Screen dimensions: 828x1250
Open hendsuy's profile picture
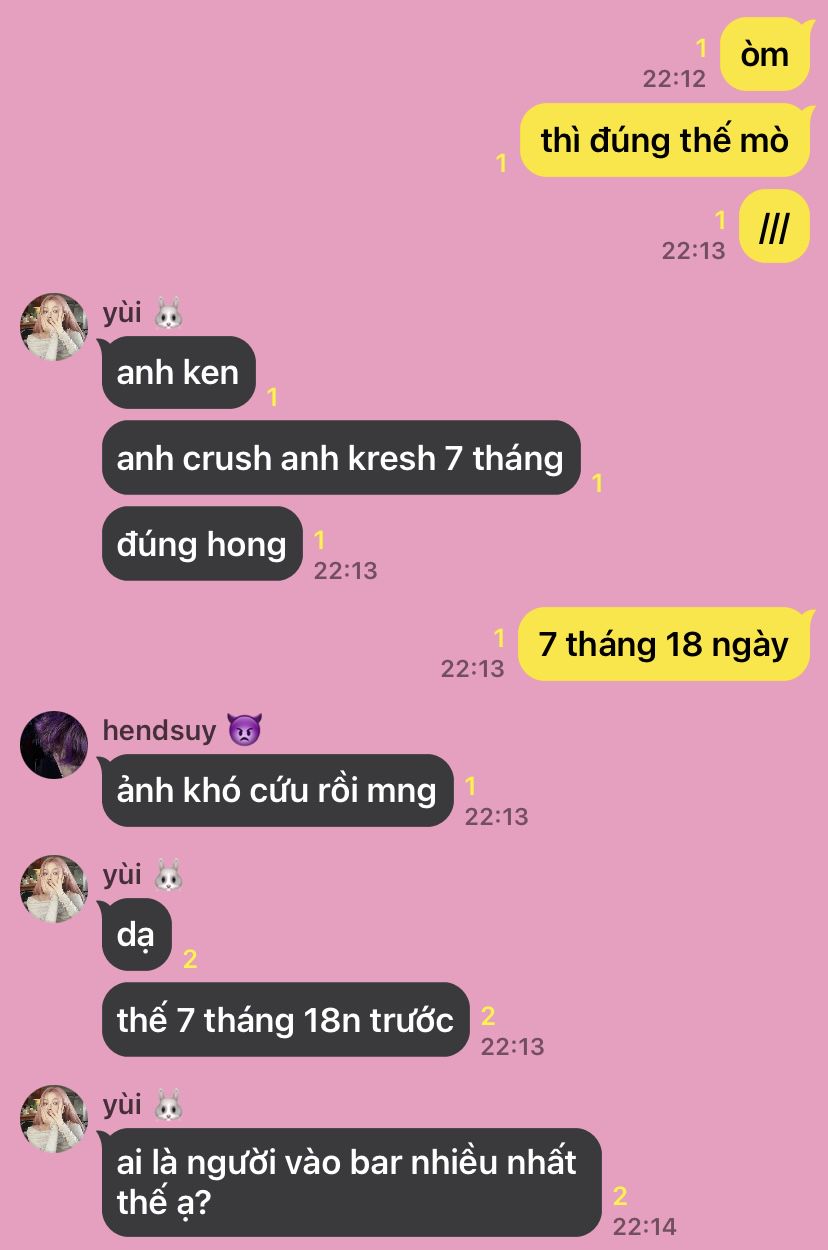click(x=54, y=745)
